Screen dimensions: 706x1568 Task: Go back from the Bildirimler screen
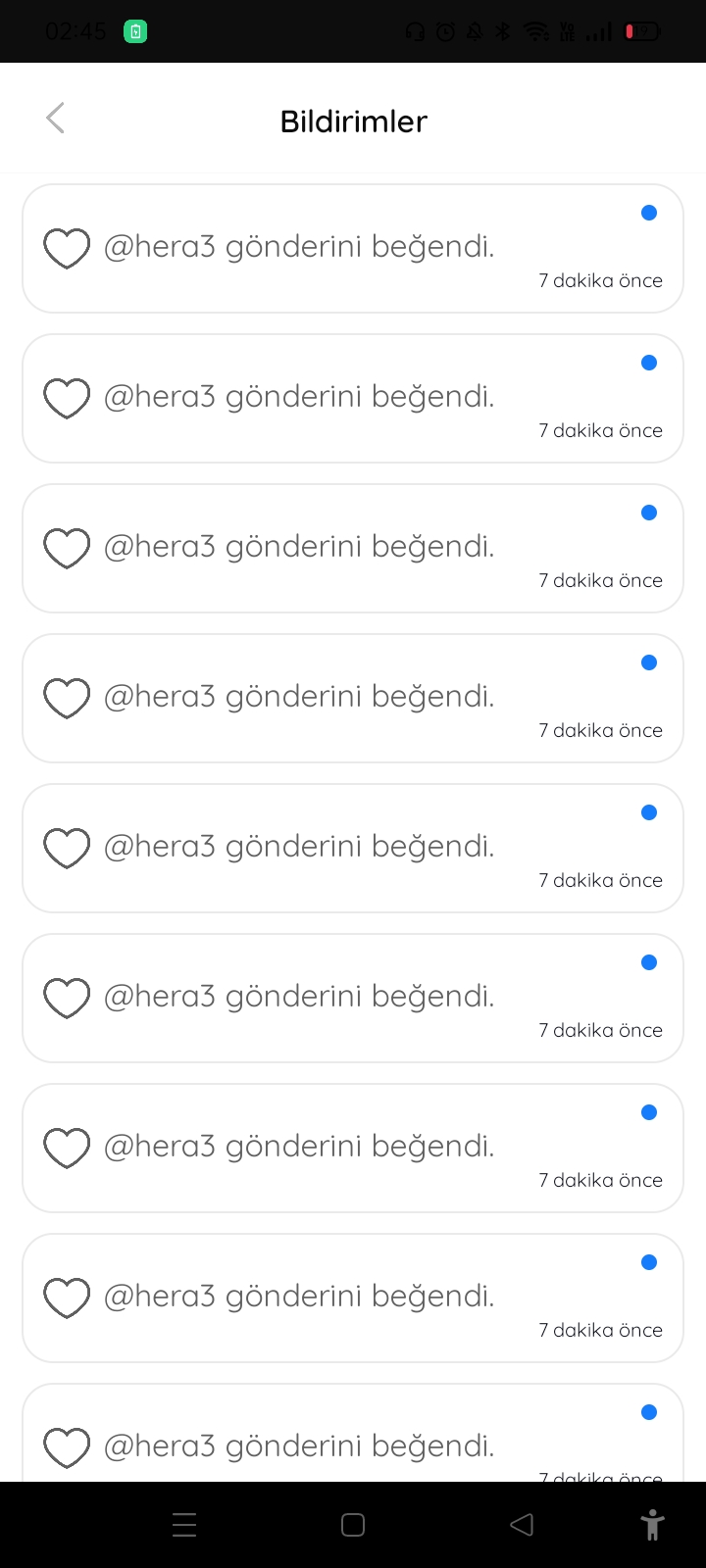coord(56,119)
